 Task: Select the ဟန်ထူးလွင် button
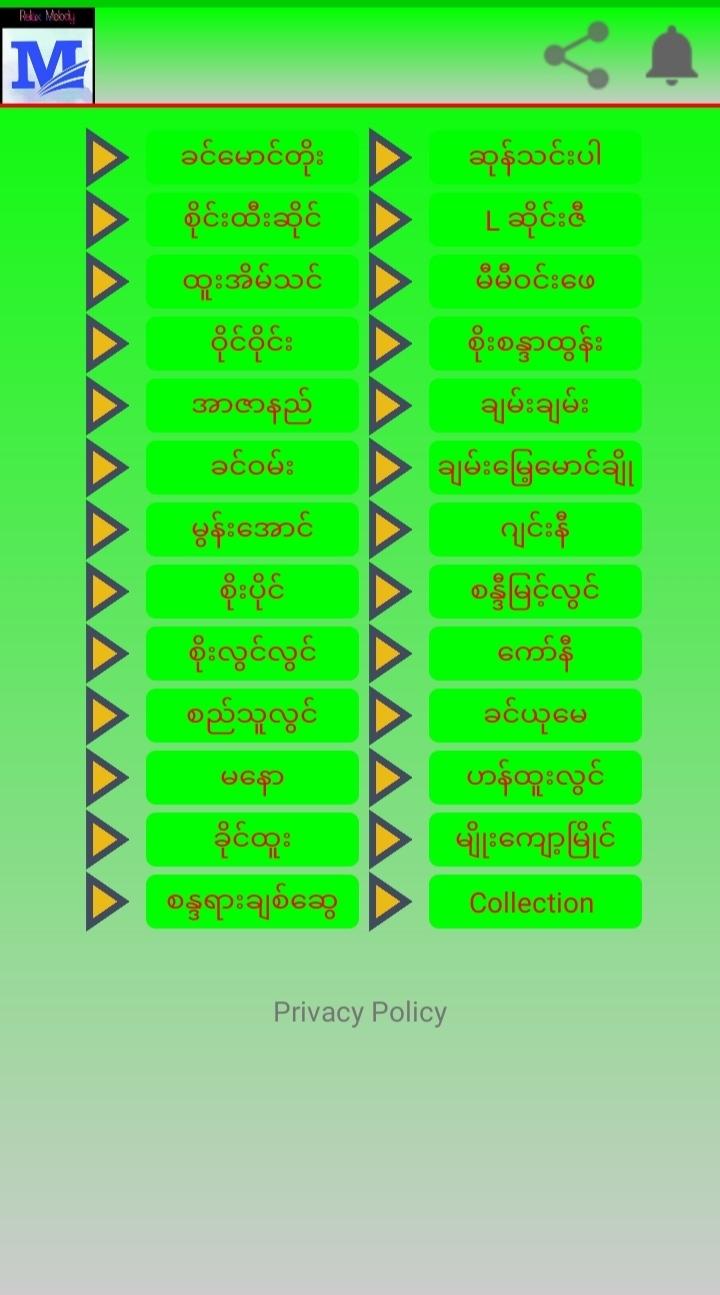(x=535, y=777)
